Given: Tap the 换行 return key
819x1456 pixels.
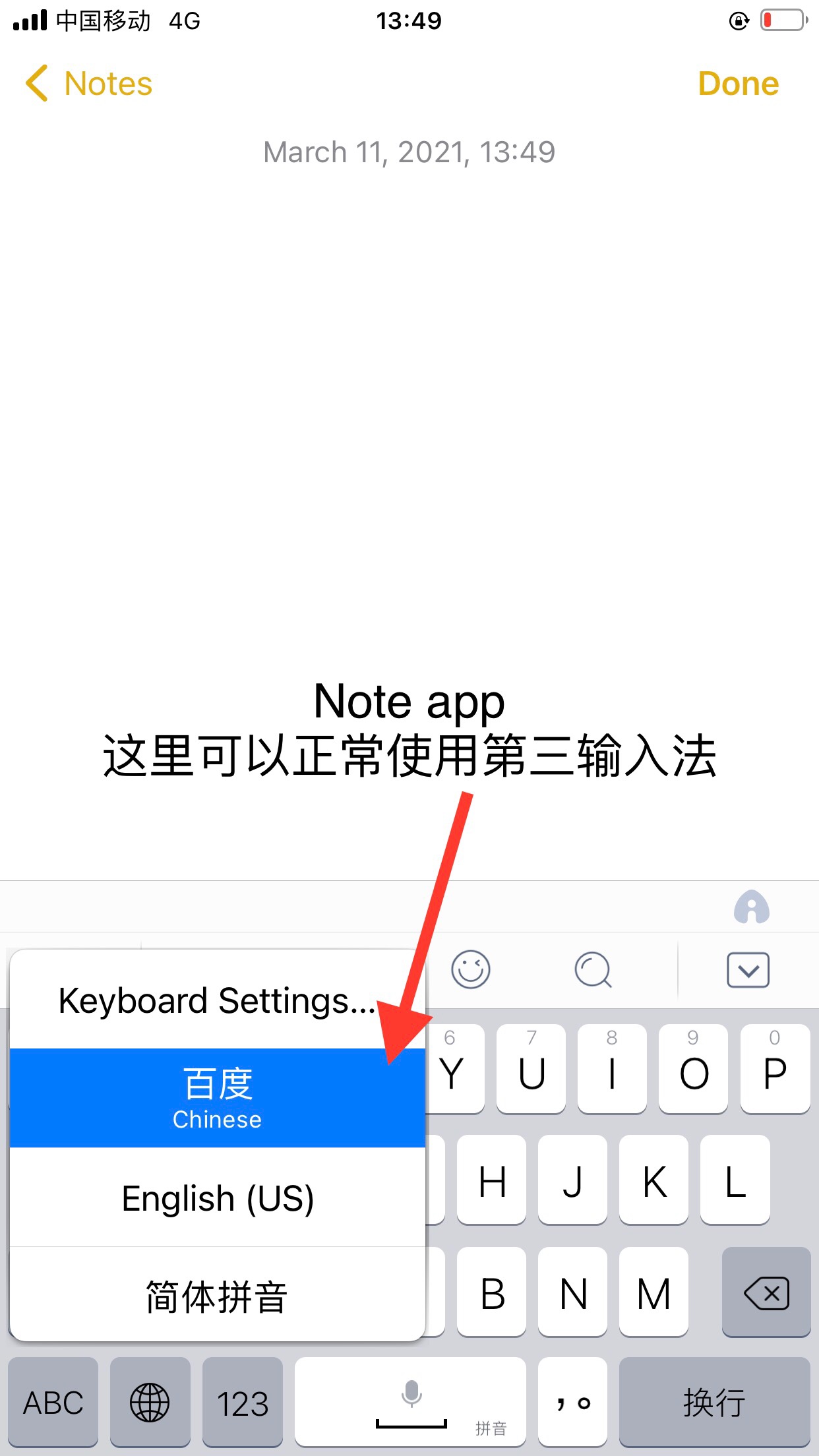Looking at the screenshot, I should click(714, 1402).
